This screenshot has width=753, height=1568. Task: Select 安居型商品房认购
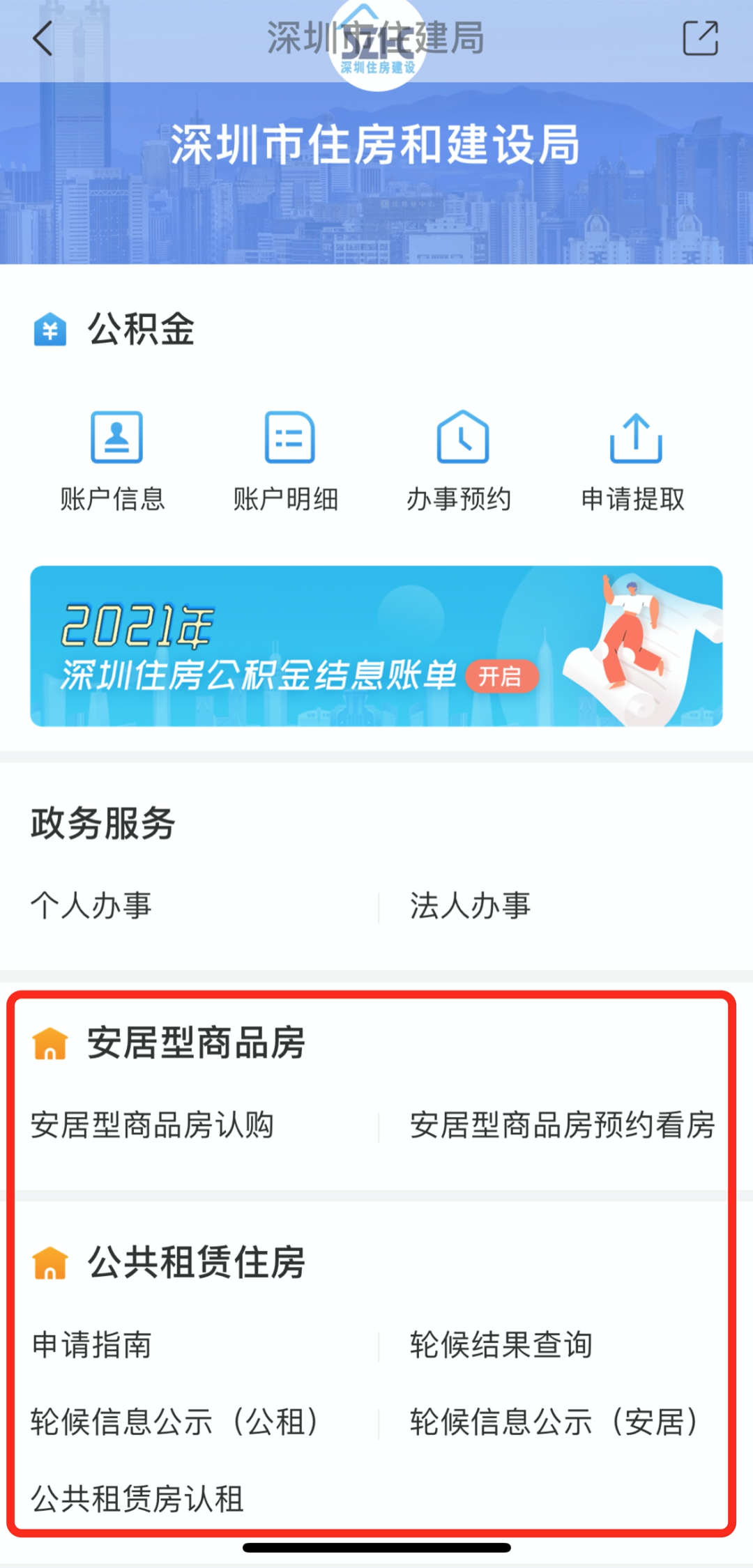153,1125
